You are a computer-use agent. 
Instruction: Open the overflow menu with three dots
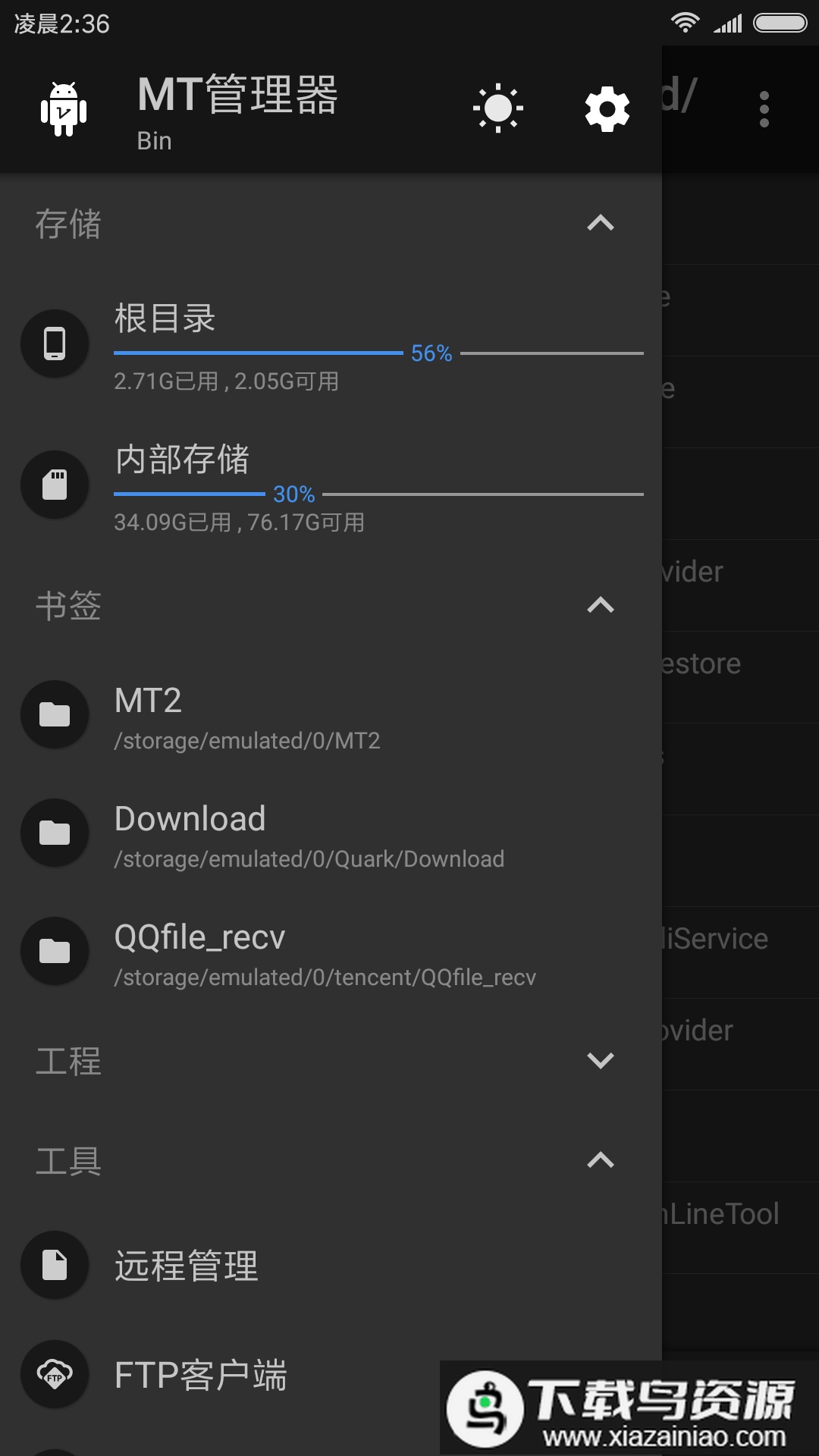click(764, 108)
